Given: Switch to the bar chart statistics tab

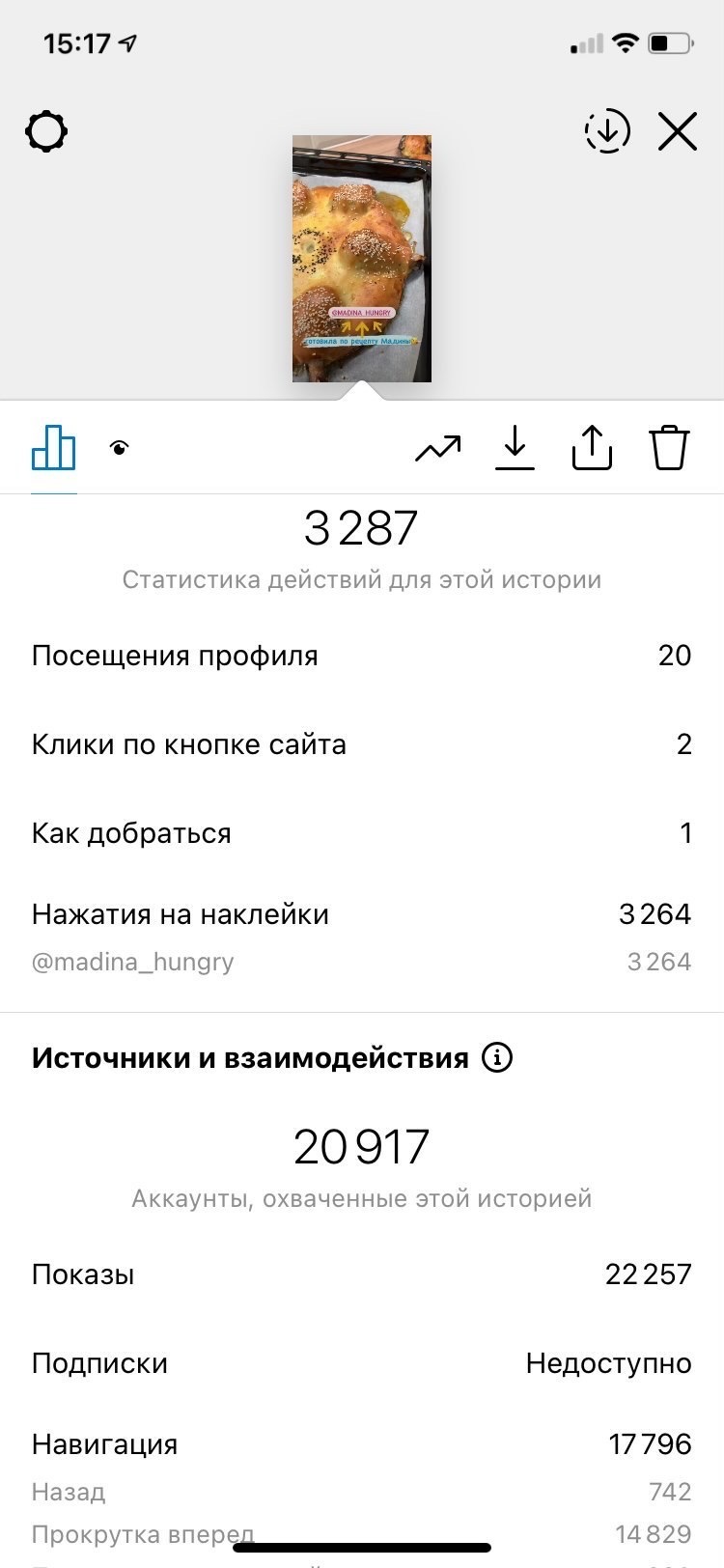Looking at the screenshot, I should tap(54, 448).
